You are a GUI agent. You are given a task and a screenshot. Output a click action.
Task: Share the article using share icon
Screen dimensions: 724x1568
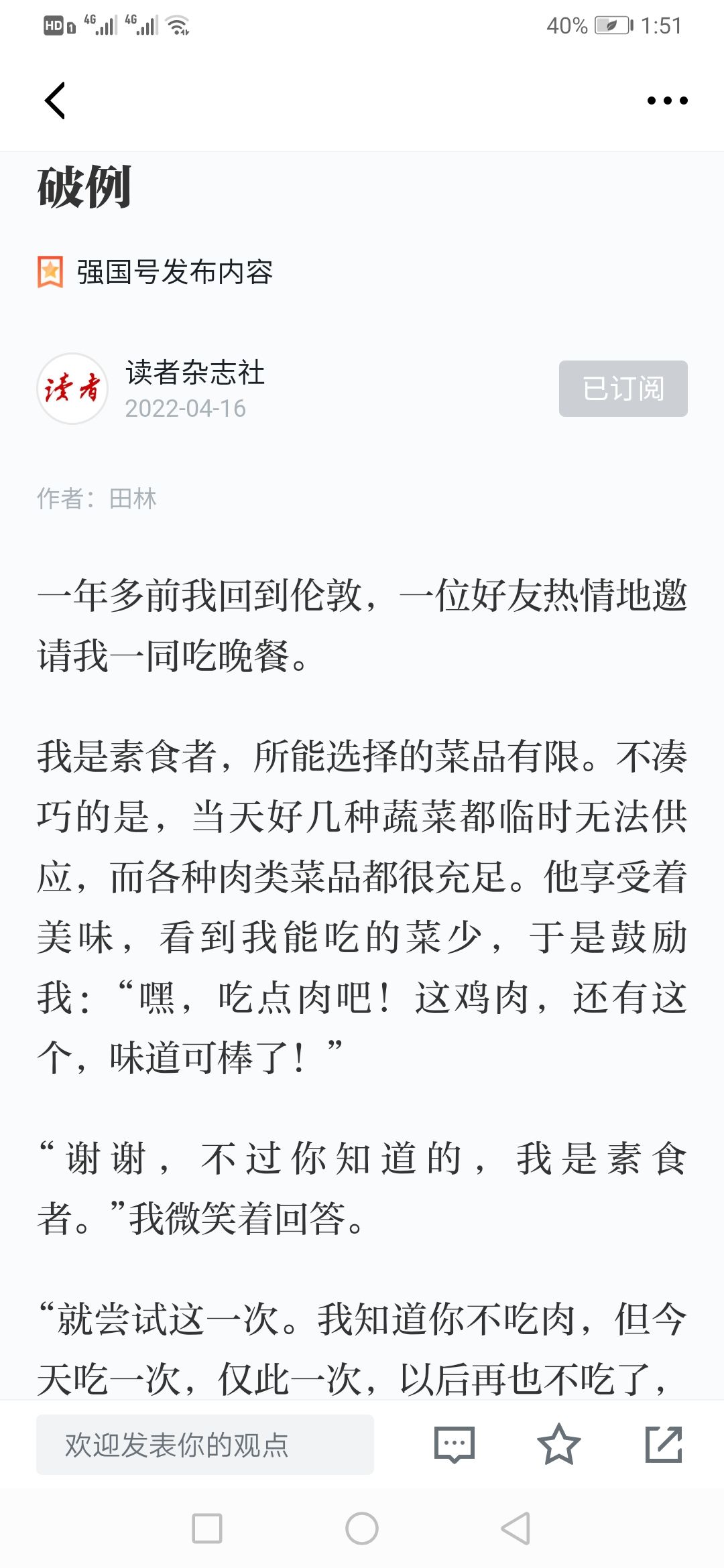point(664,1445)
